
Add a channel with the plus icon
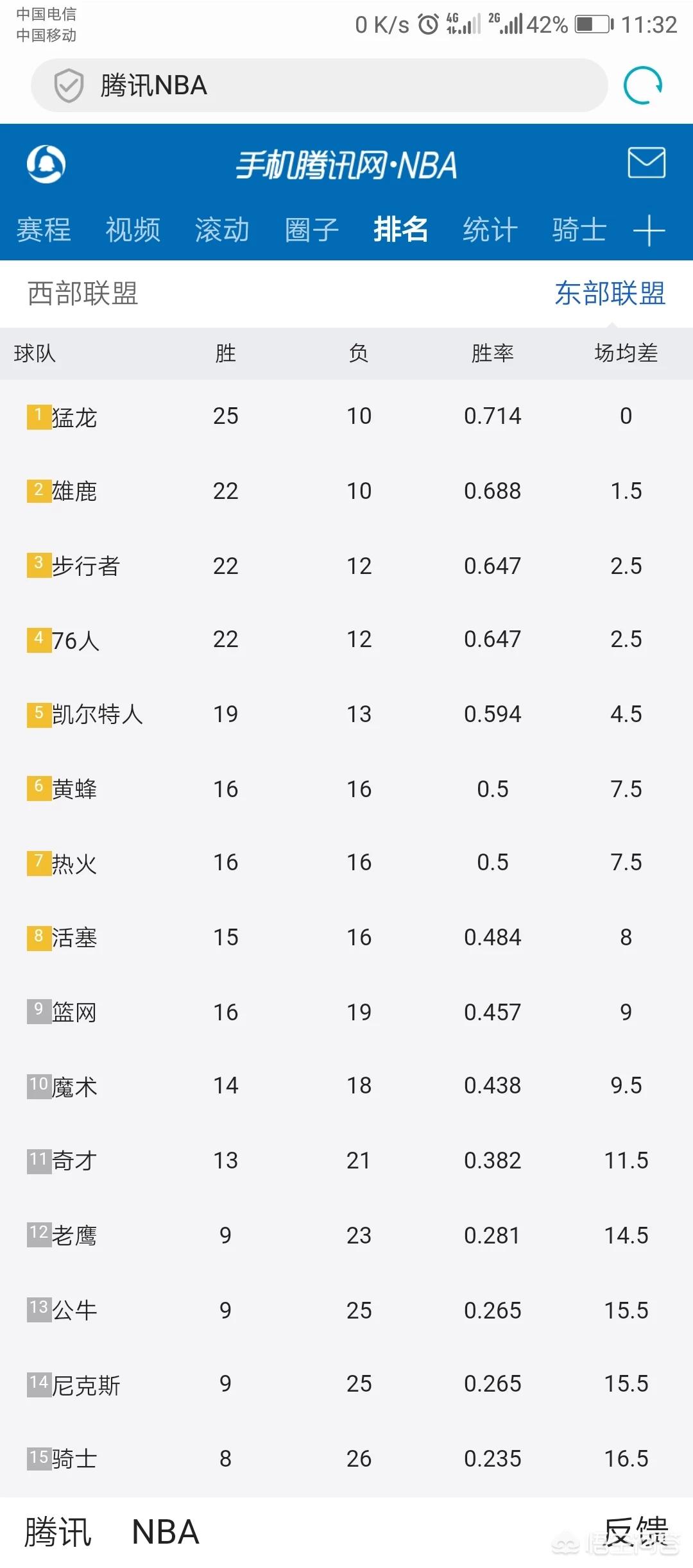(649, 230)
